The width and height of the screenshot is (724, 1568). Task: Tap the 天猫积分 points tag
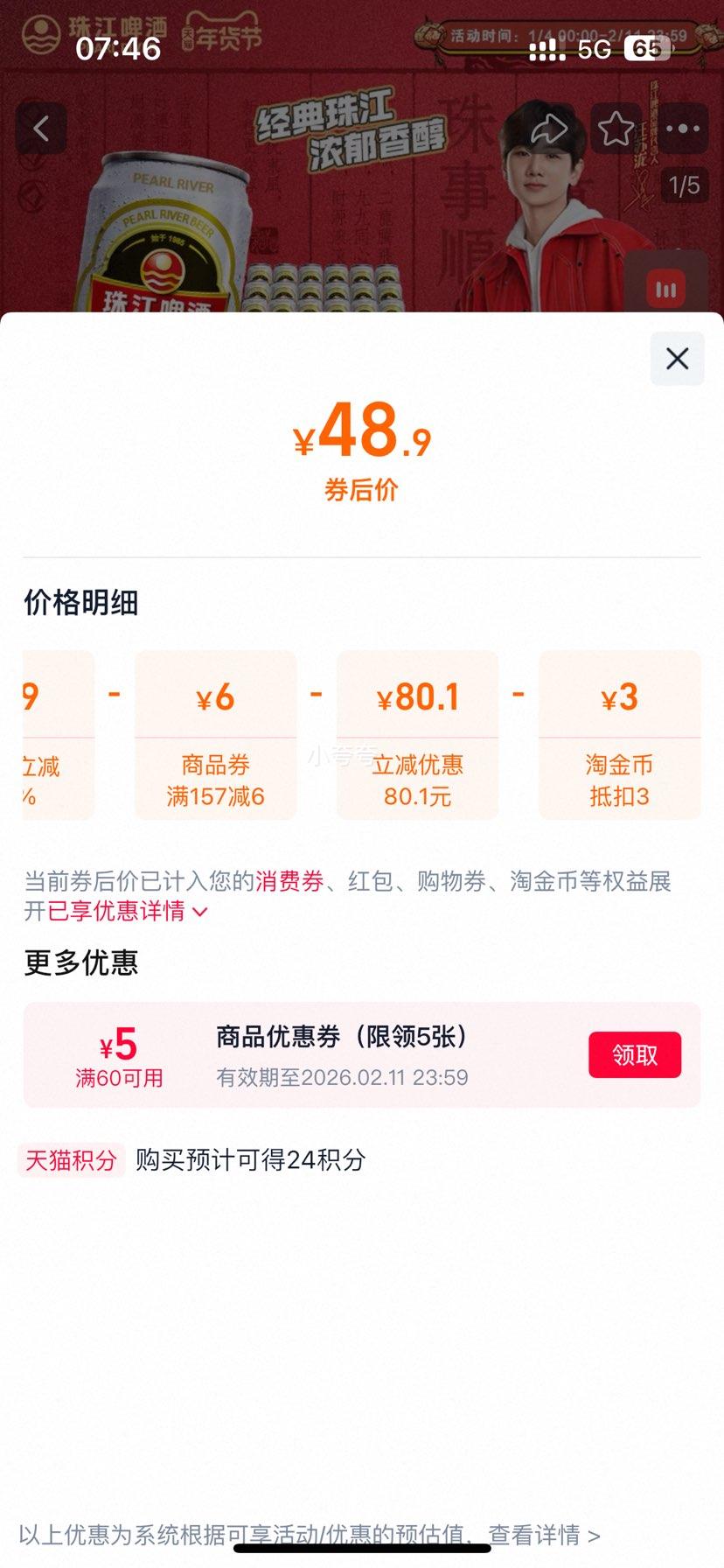point(72,1159)
